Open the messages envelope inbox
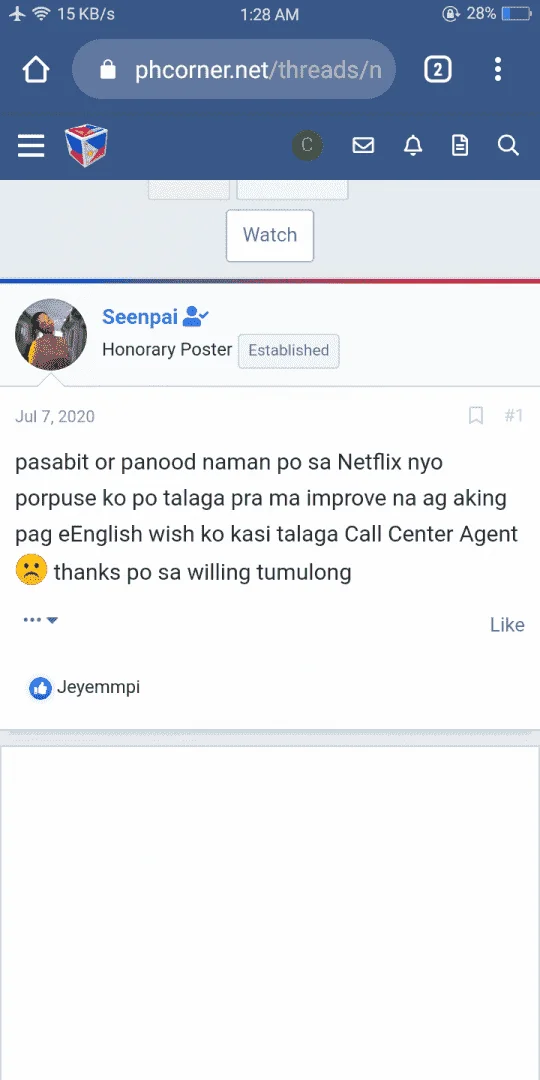 coord(363,145)
